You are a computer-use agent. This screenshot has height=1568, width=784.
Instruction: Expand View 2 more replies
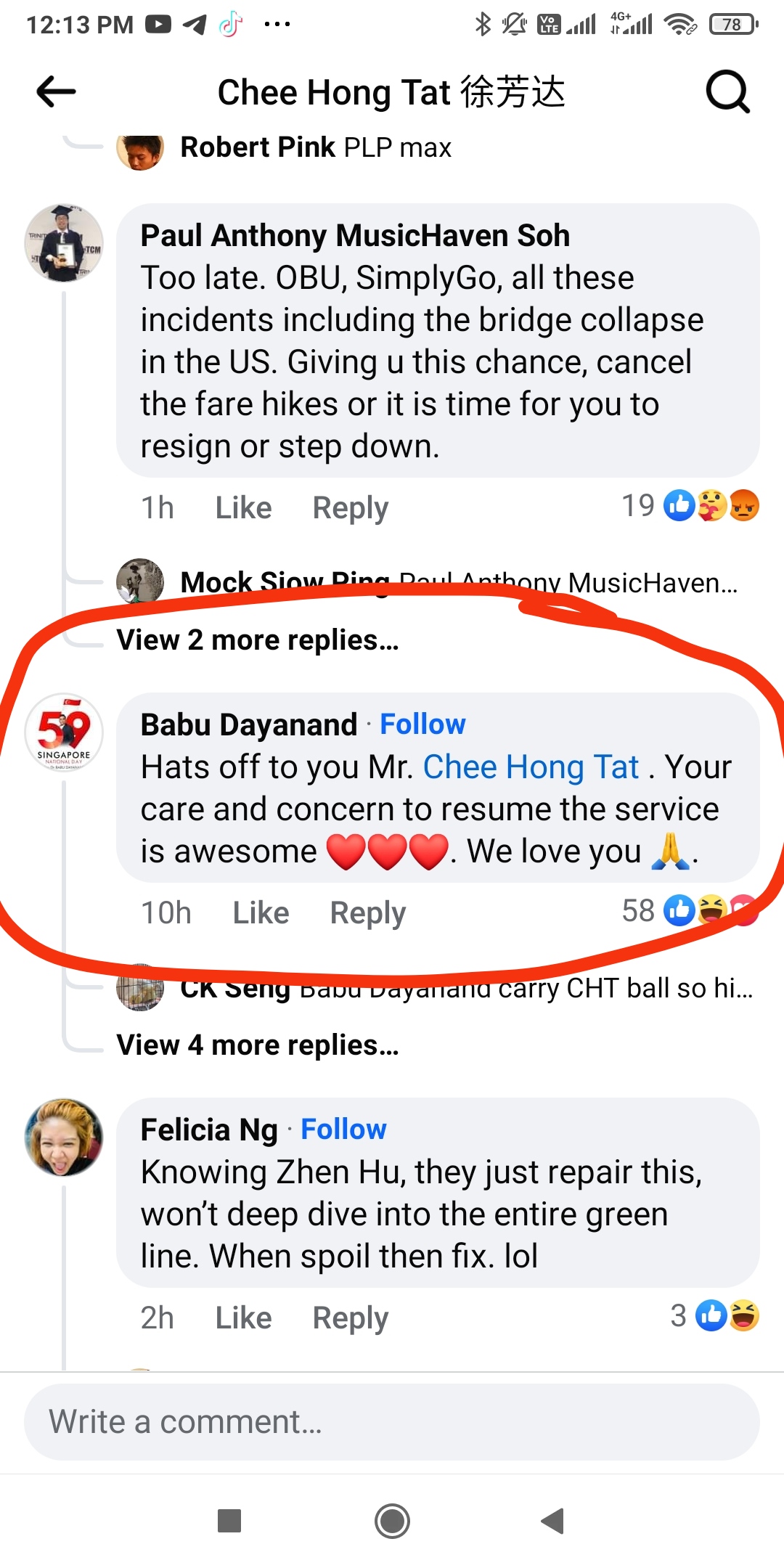[257, 640]
